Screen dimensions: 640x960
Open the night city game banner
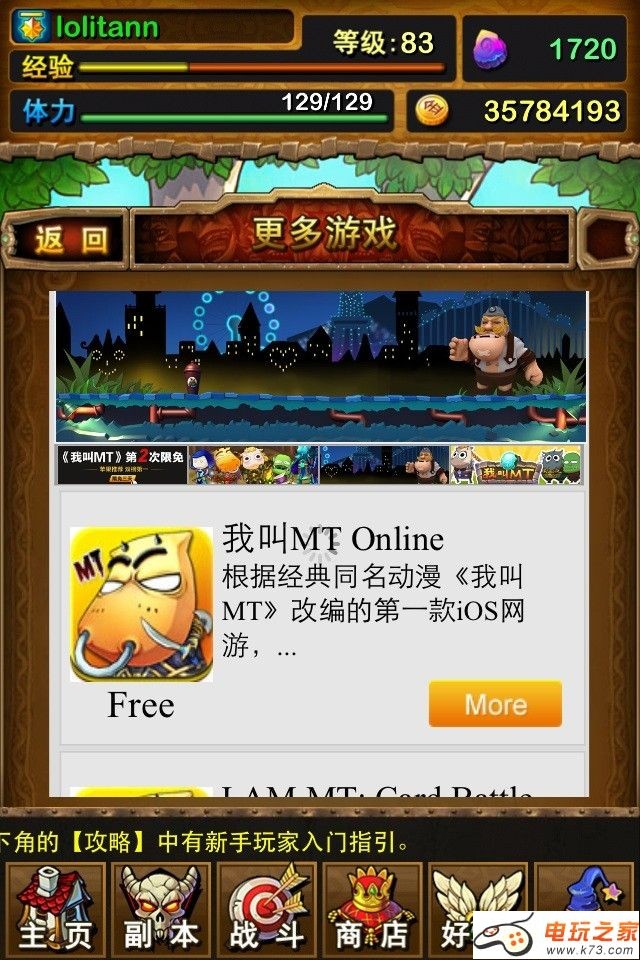coord(321,366)
